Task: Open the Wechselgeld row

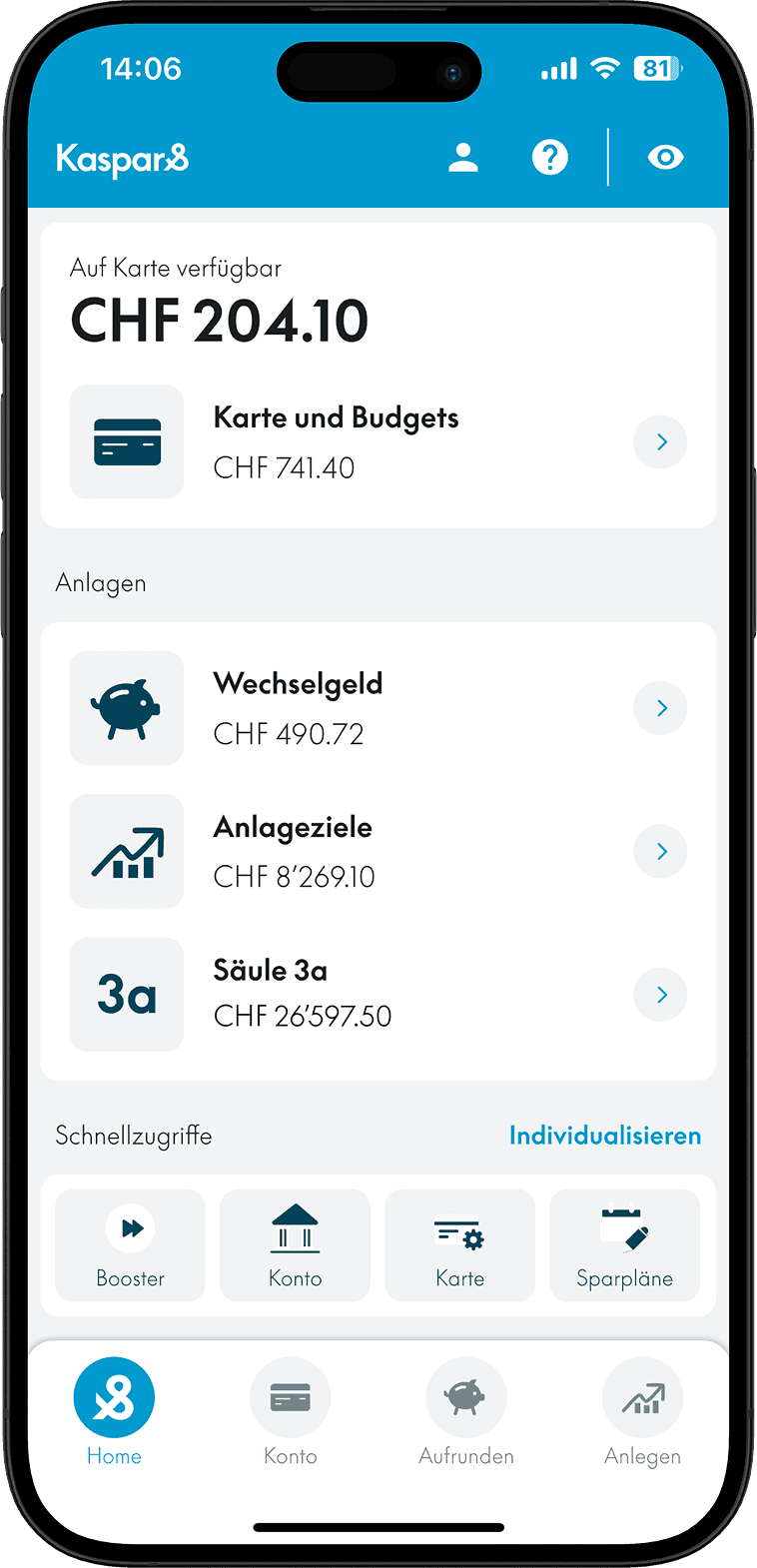Action: (378, 708)
